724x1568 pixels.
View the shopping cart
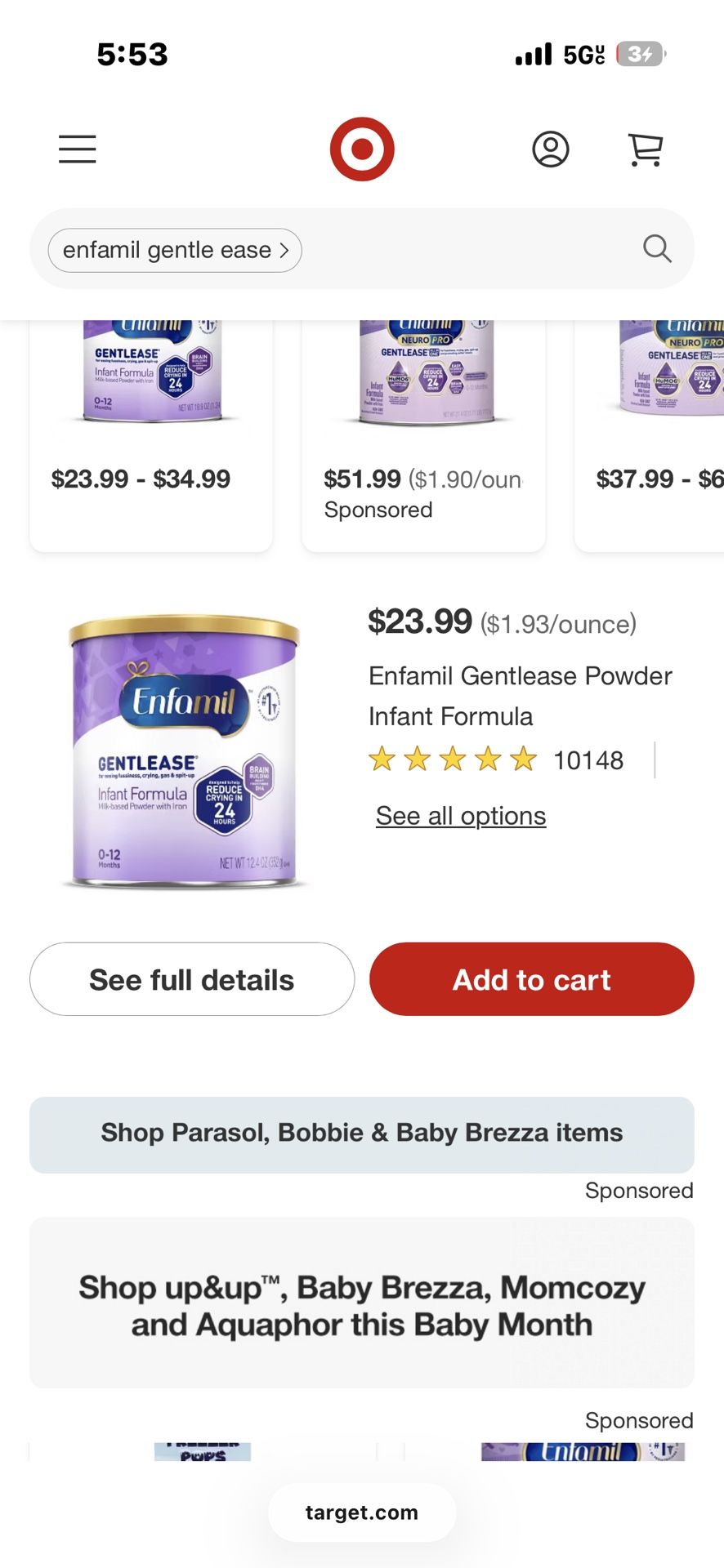pyautogui.click(x=645, y=149)
